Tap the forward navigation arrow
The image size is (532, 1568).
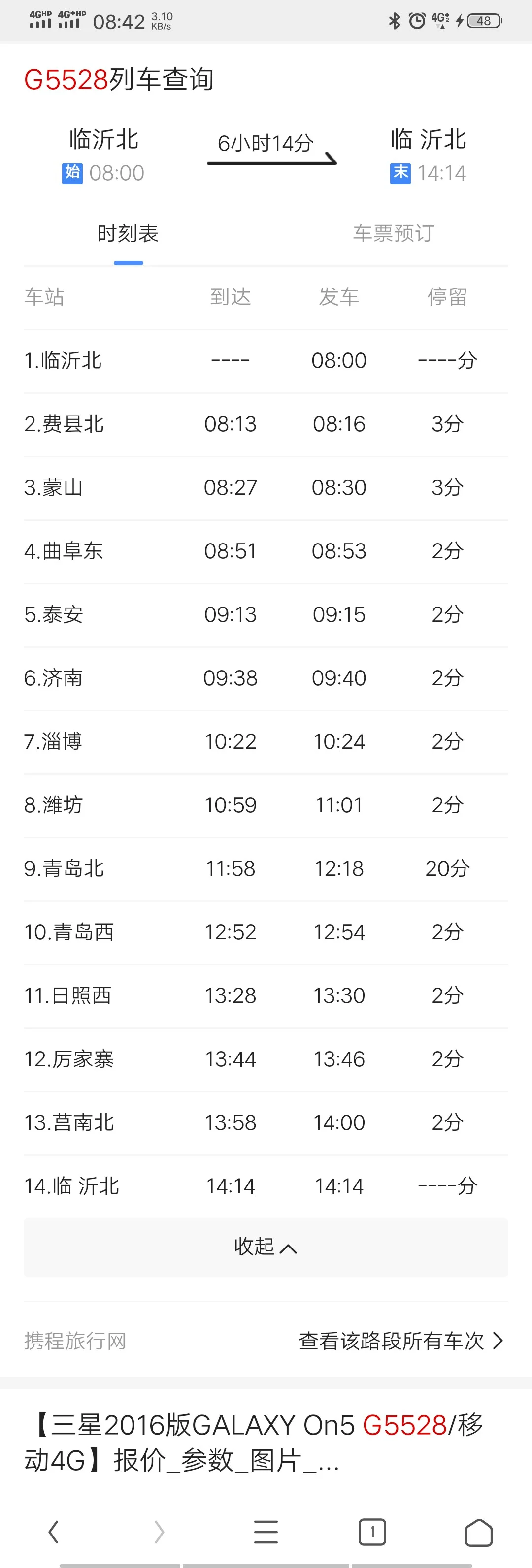tap(159, 1532)
